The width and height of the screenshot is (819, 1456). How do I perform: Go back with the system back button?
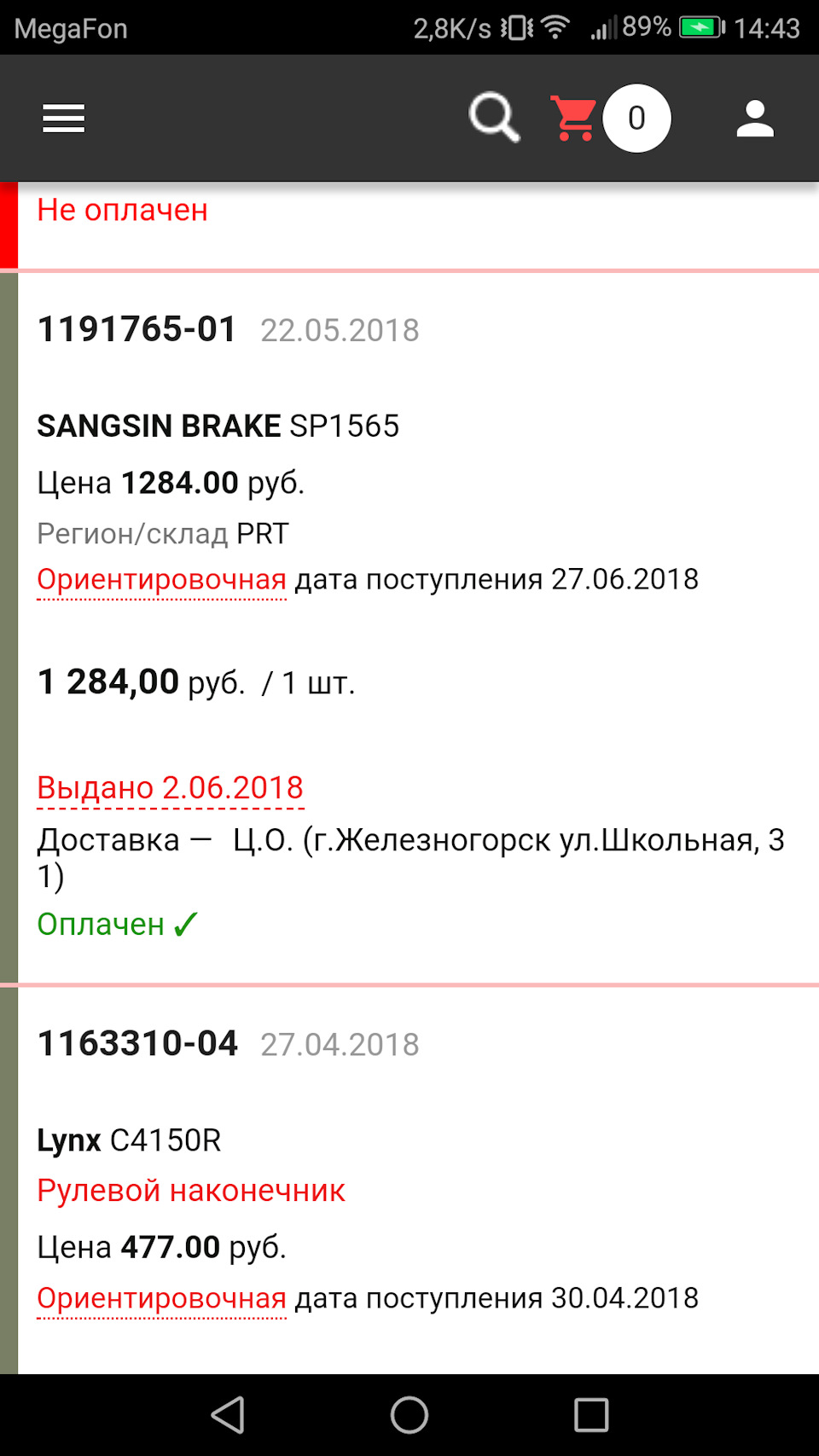click(228, 1414)
